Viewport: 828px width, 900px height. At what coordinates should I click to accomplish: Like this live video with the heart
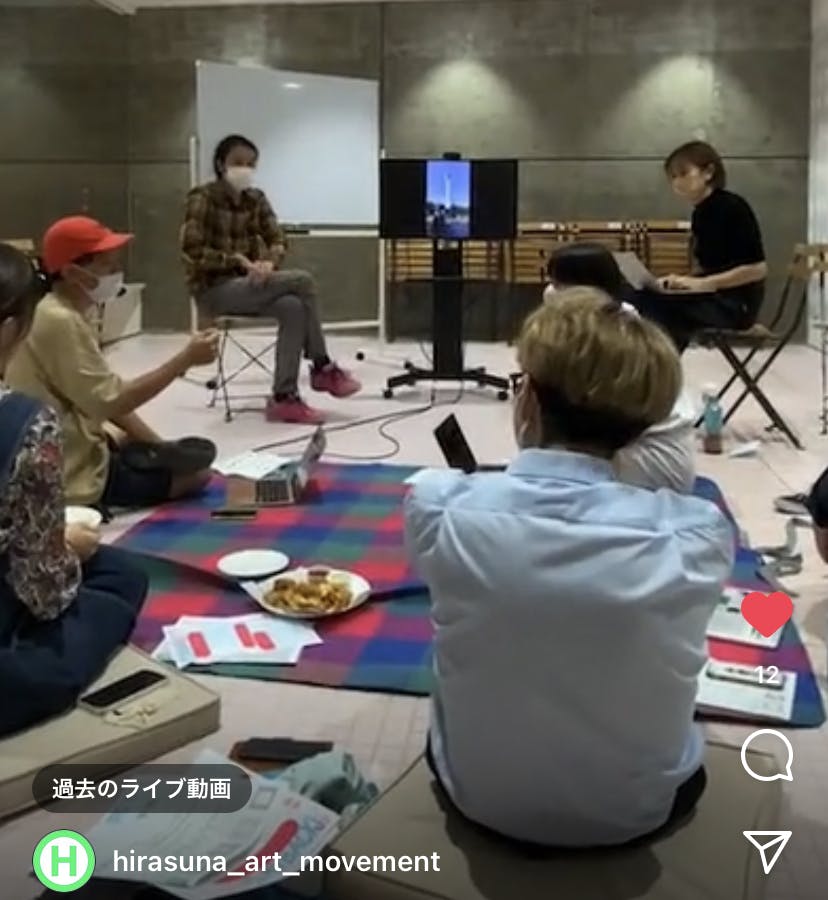point(767,613)
